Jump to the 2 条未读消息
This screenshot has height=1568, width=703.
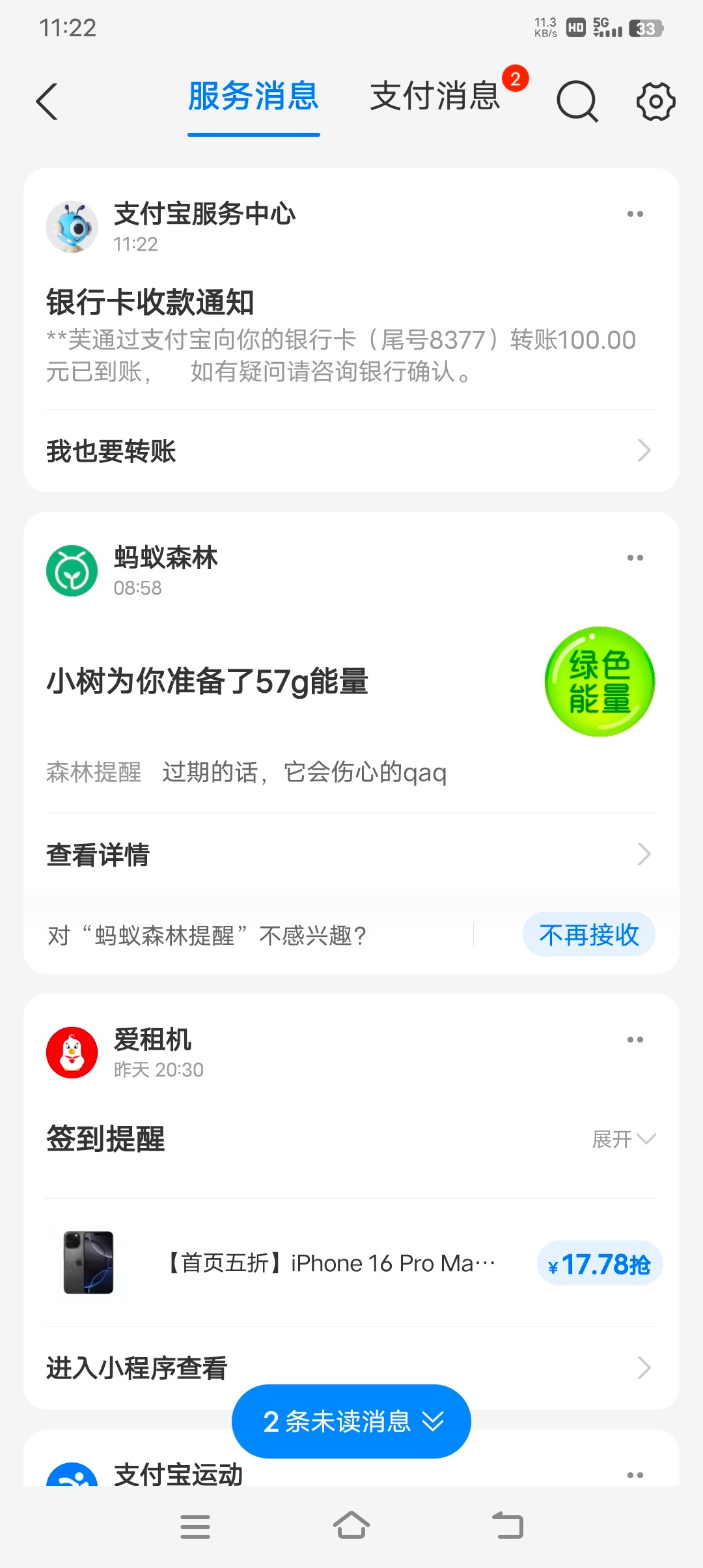(351, 1421)
